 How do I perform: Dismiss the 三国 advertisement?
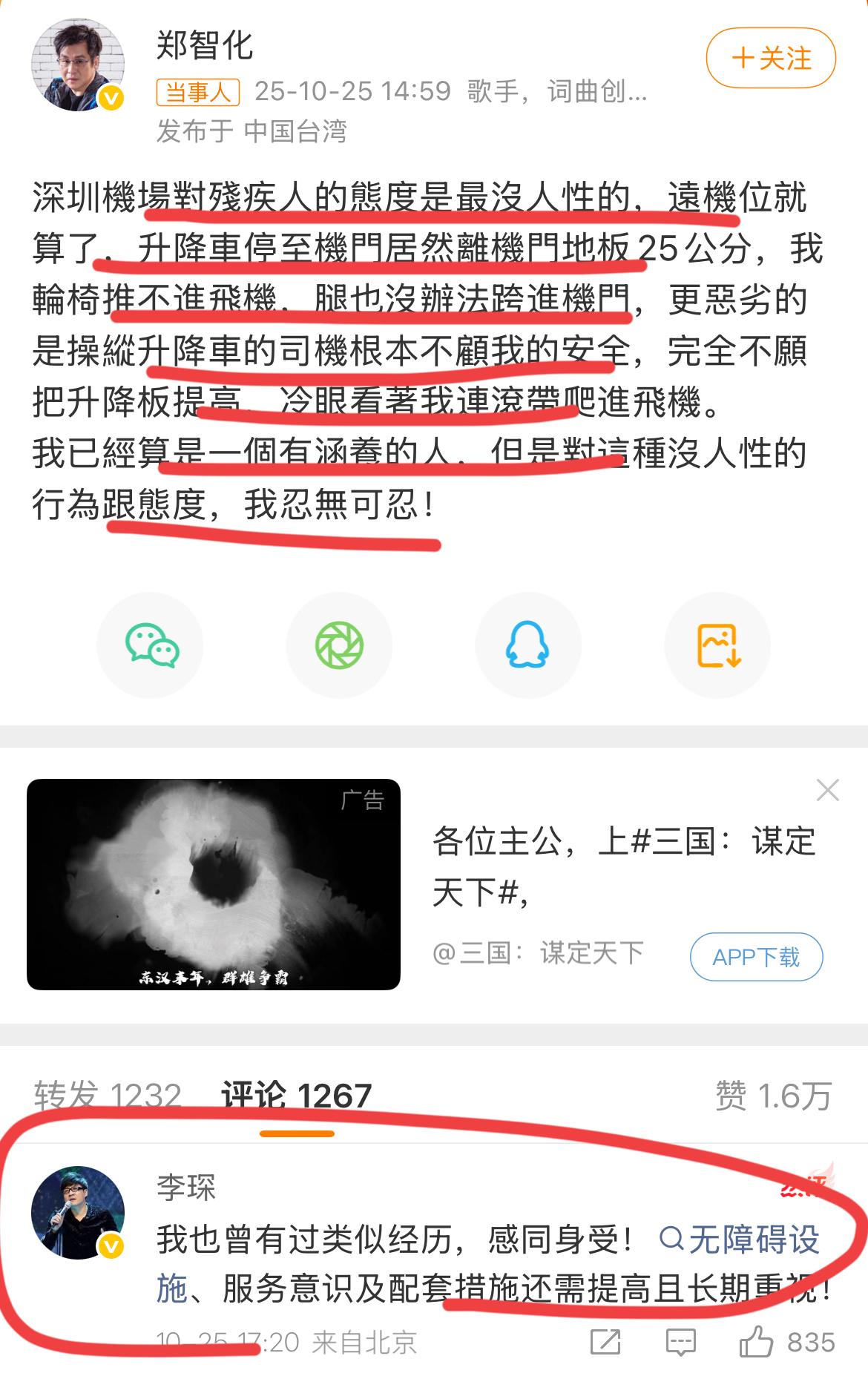[827, 790]
